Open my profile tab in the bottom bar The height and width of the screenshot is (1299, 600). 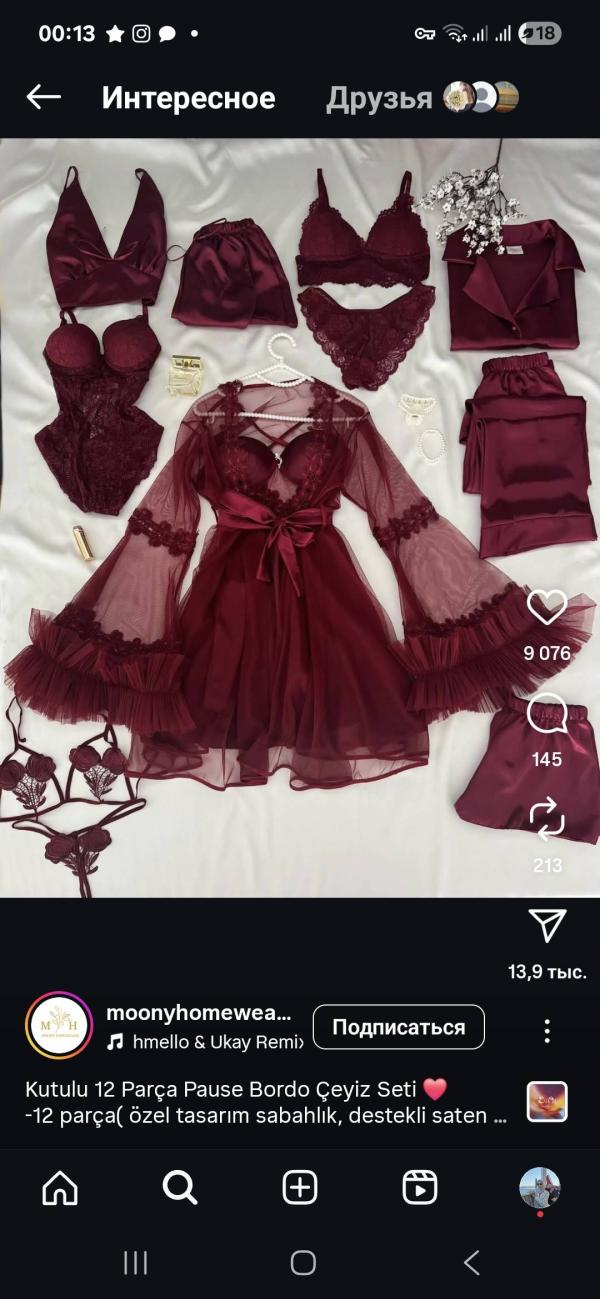click(540, 1188)
